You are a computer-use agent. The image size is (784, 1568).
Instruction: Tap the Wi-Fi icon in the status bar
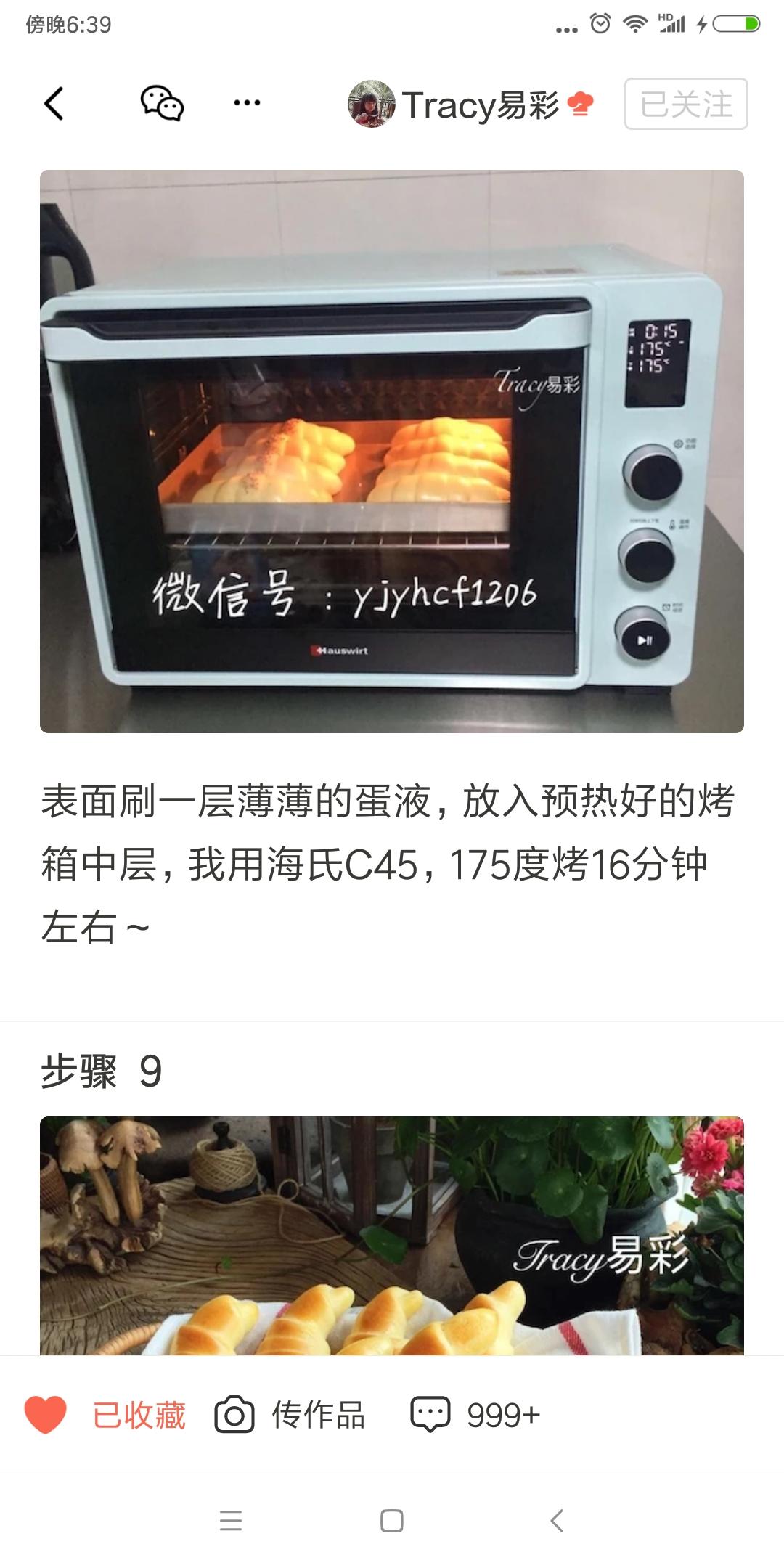click(x=637, y=22)
